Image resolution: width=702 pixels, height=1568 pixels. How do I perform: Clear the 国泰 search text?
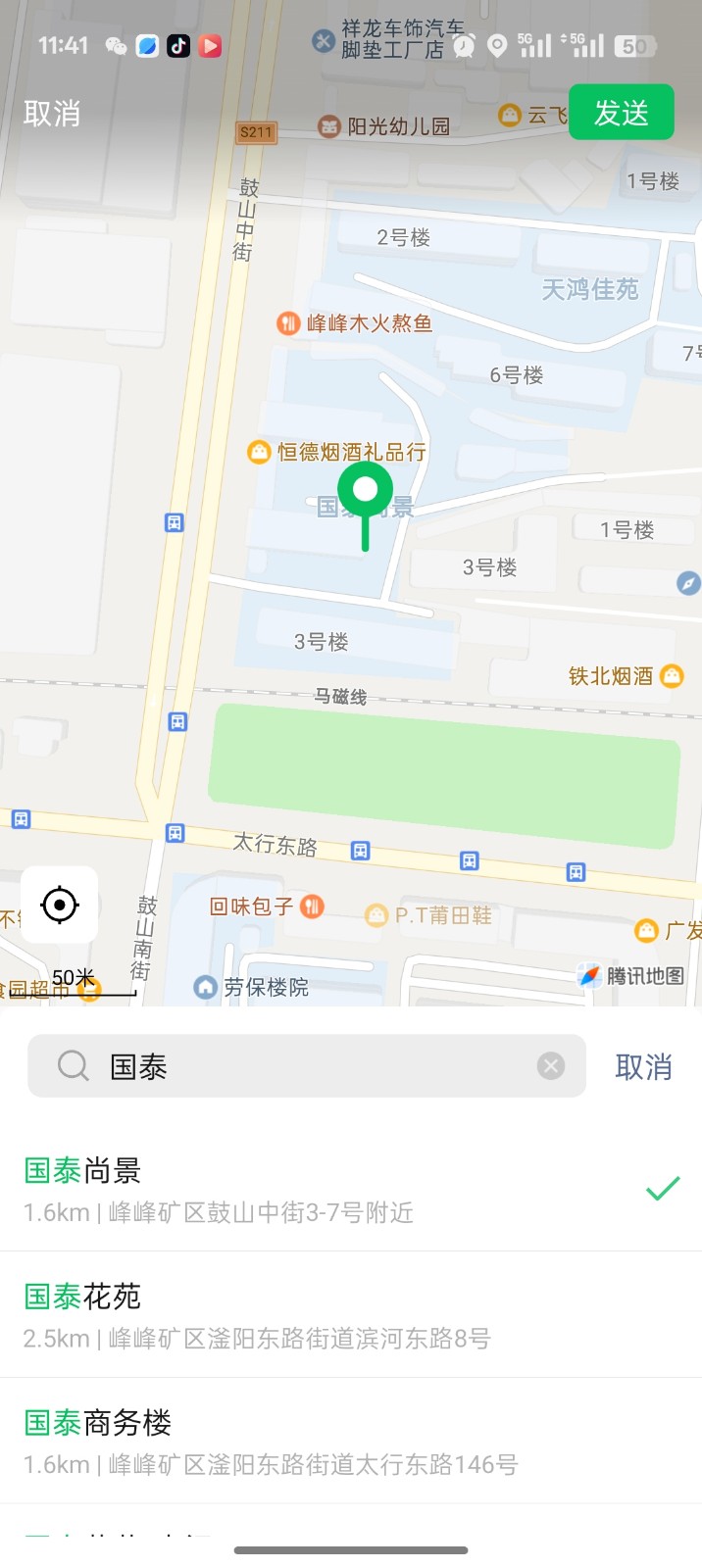pyautogui.click(x=551, y=1066)
